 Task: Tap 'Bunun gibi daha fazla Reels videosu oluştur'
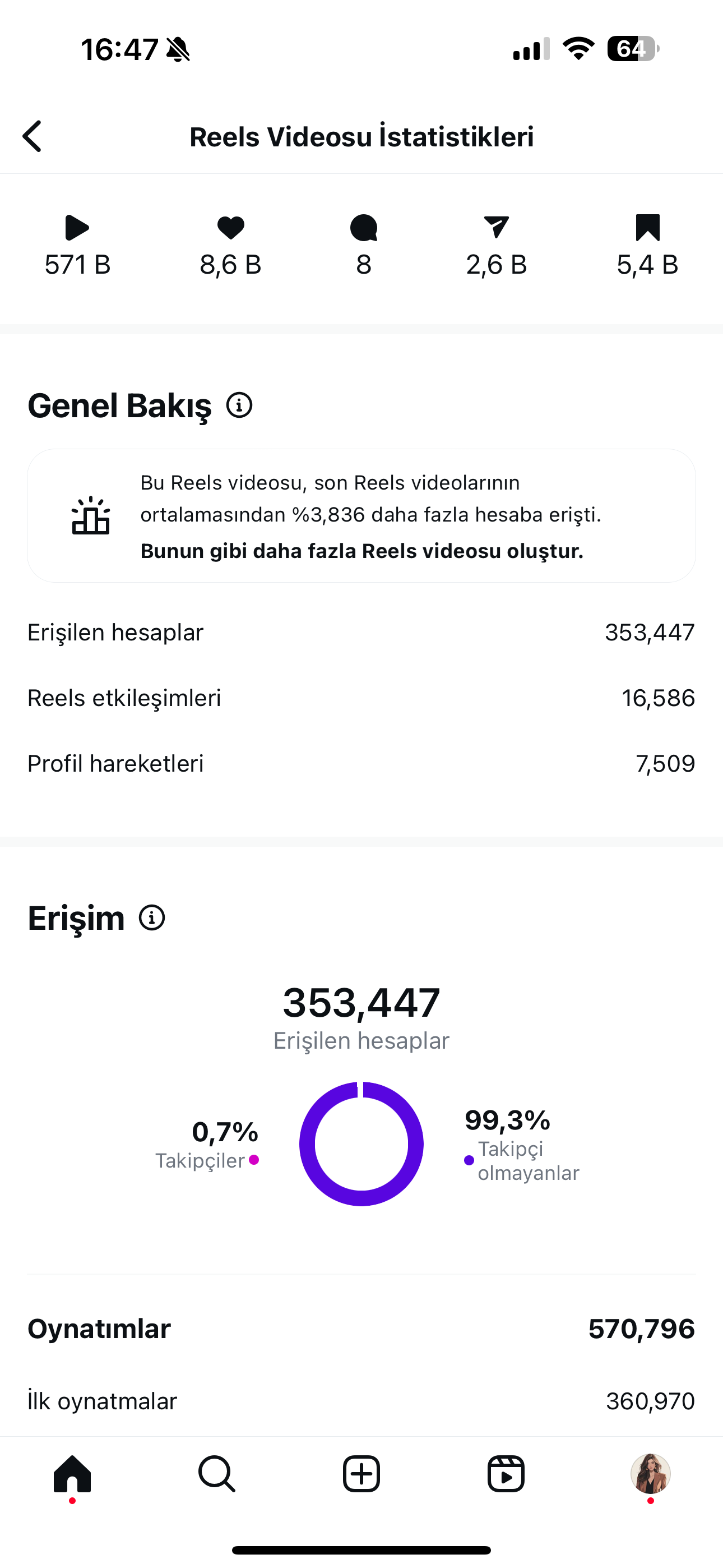pyautogui.click(x=362, y=551)
